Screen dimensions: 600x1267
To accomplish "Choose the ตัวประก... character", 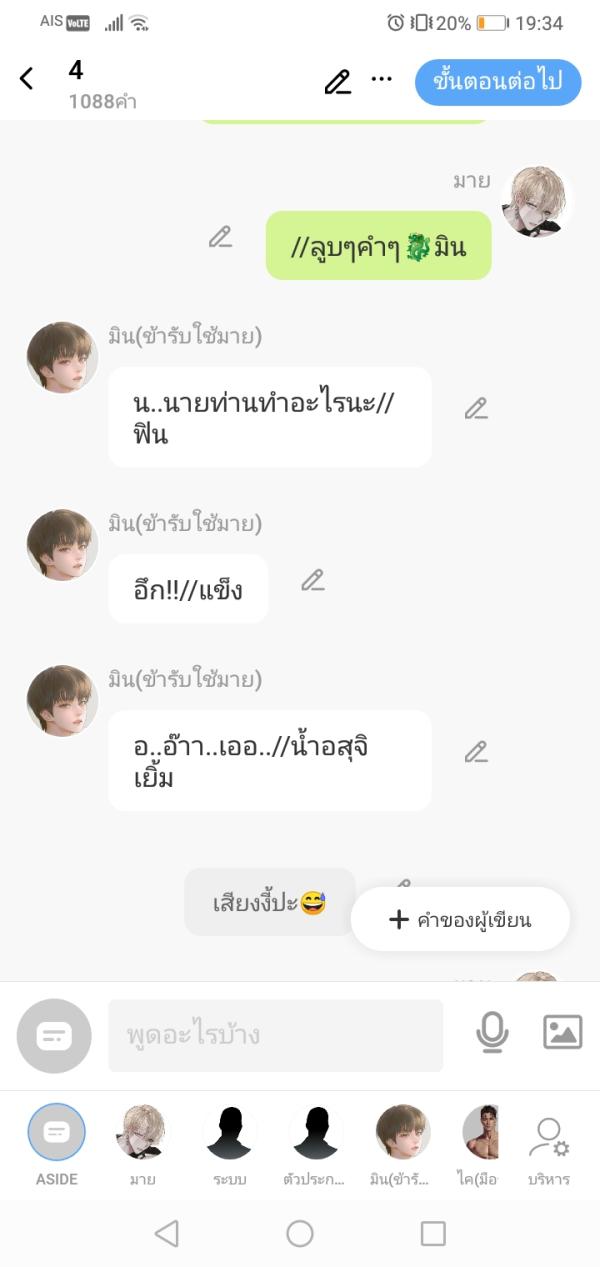I will (316, 1135).
